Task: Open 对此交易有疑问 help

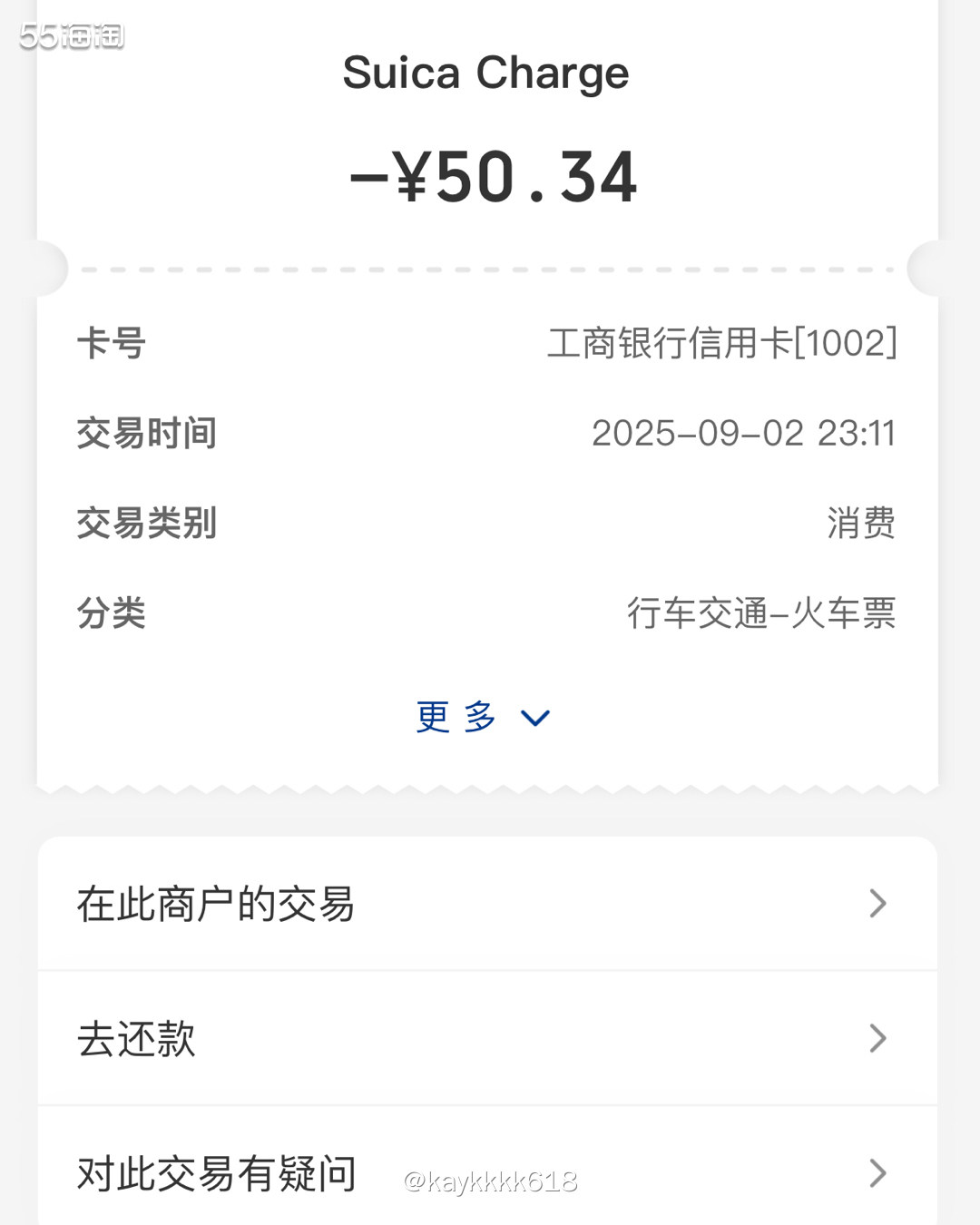Action: point(486,1172)
